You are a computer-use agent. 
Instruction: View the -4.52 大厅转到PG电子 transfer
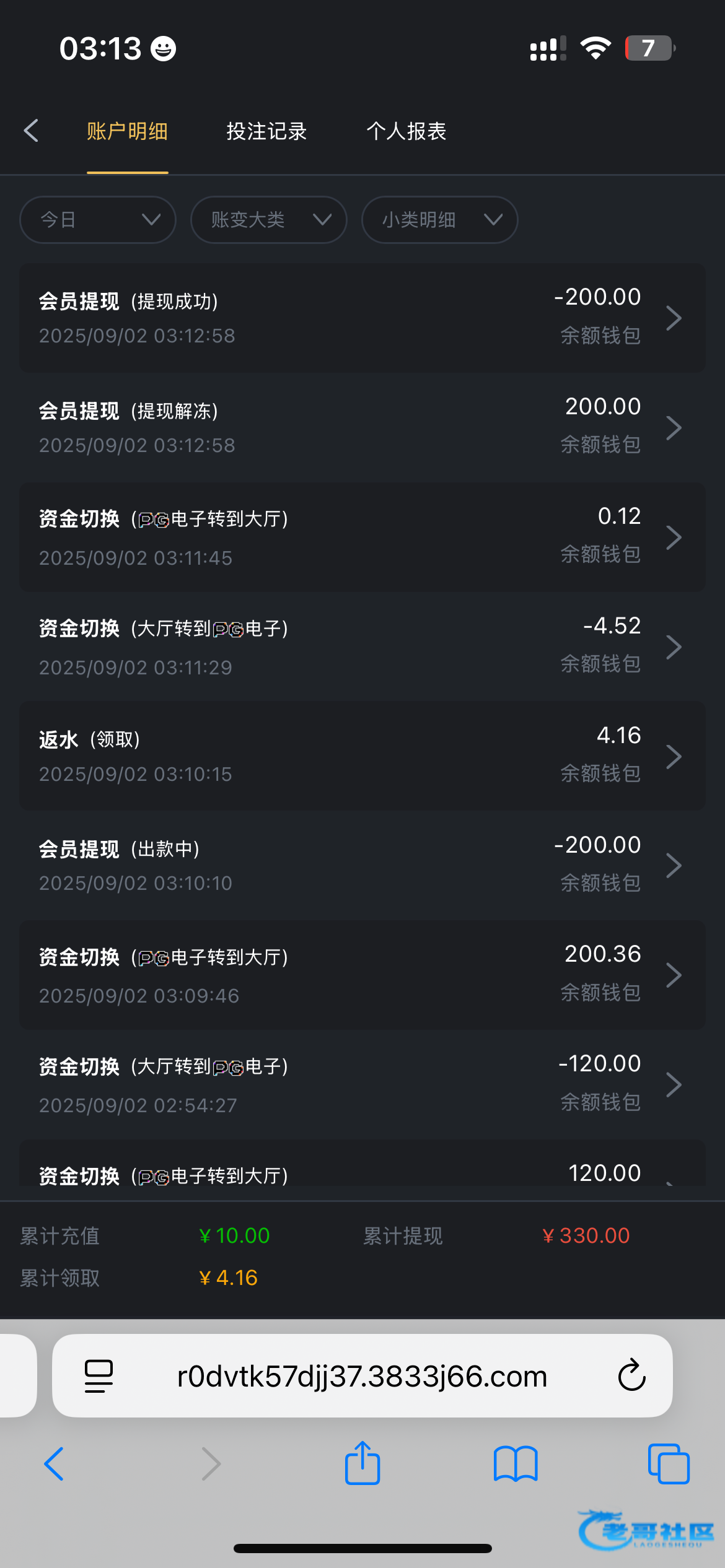(362, 647)
